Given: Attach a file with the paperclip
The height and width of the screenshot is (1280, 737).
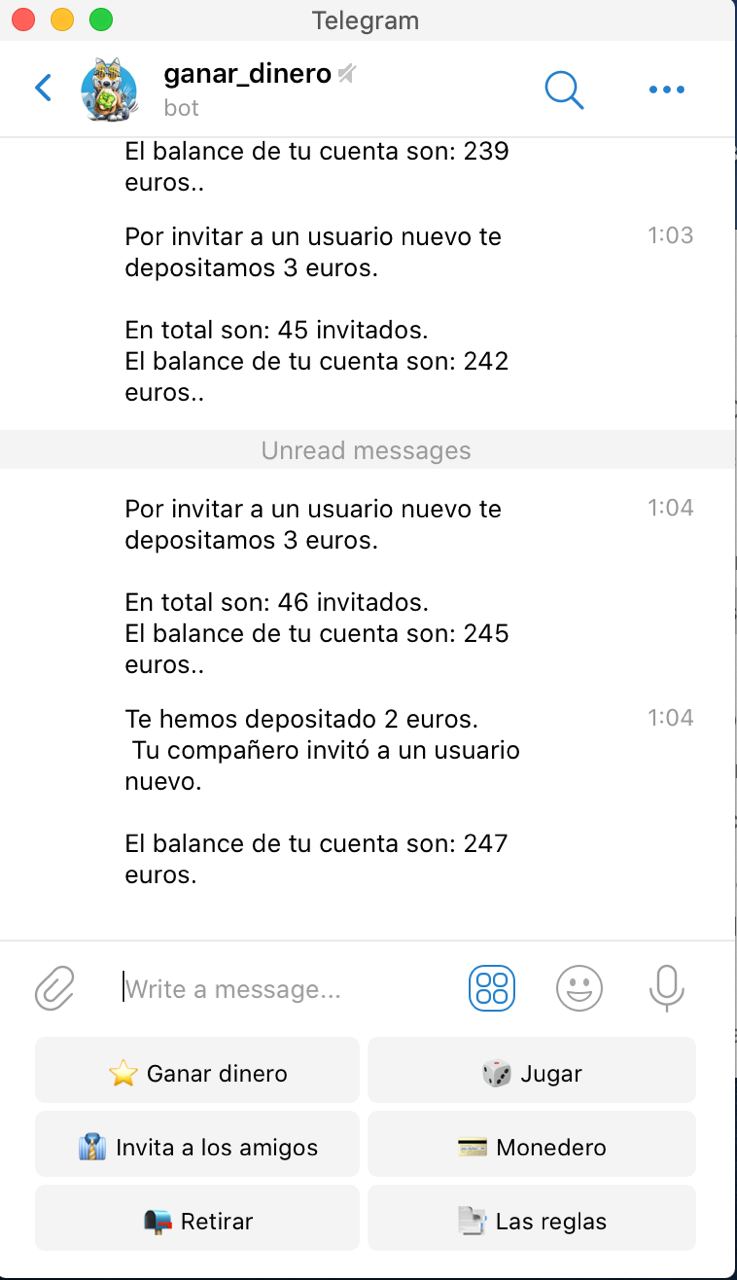Looking at the screenshot, I should [x=55, y=989].
